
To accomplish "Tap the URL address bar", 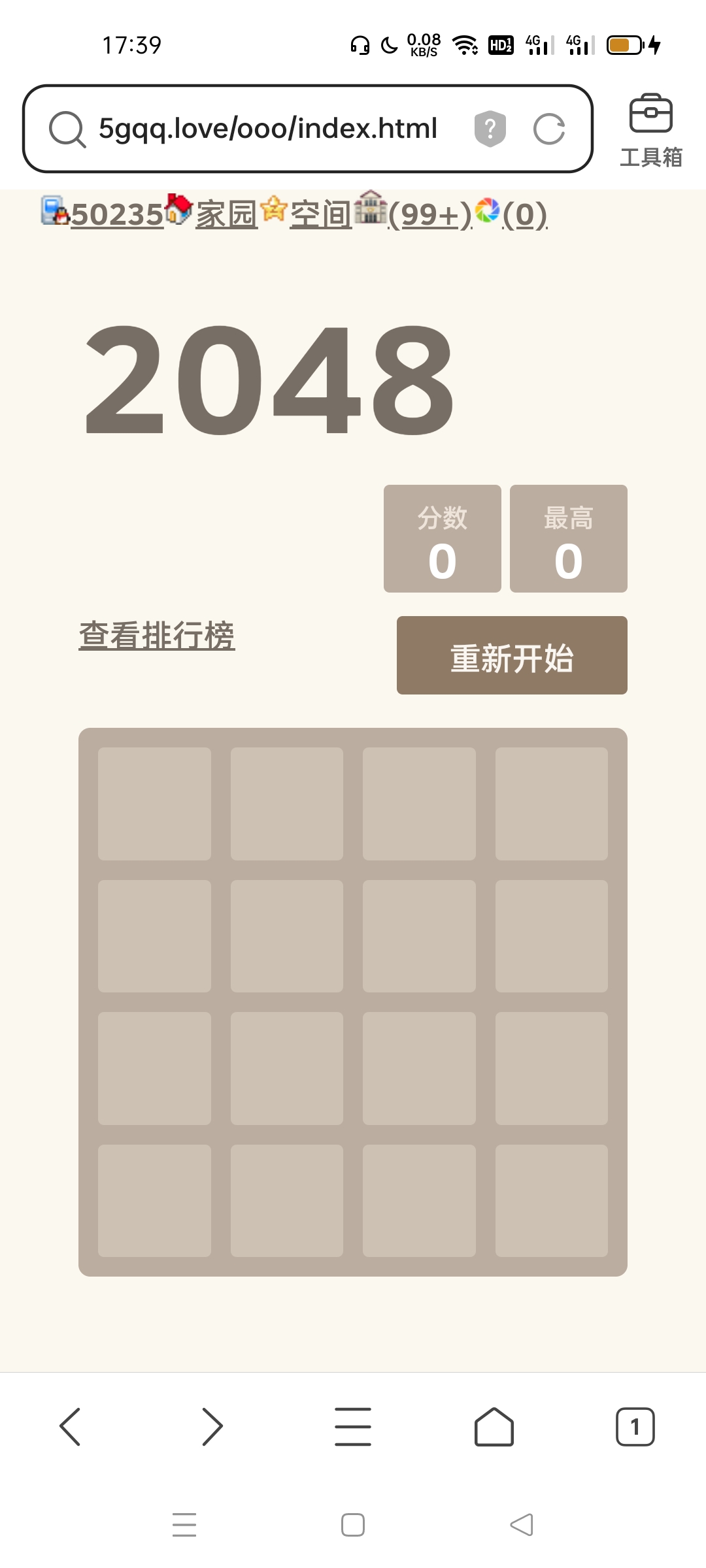I will tap(268, 129).
